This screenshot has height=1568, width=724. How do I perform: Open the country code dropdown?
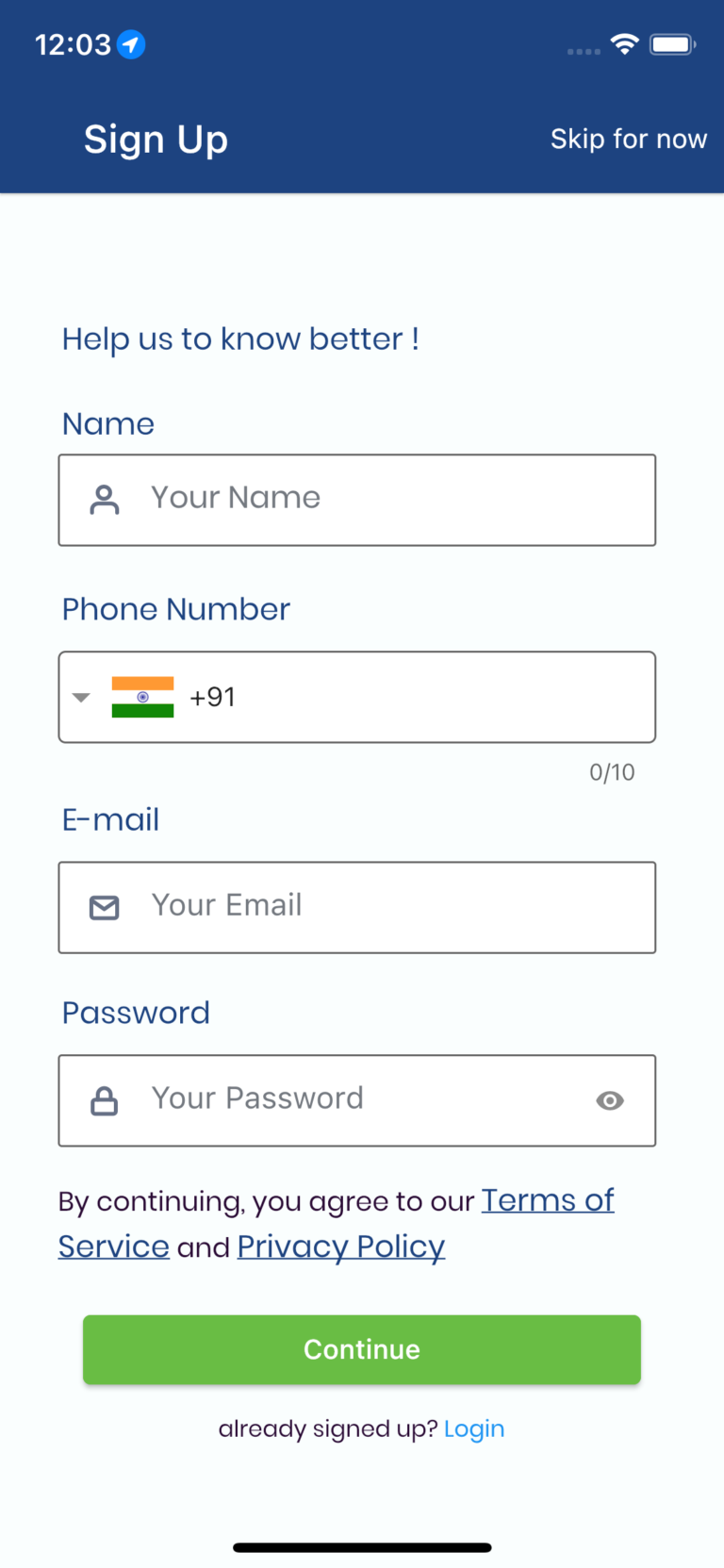coord(123,697)
